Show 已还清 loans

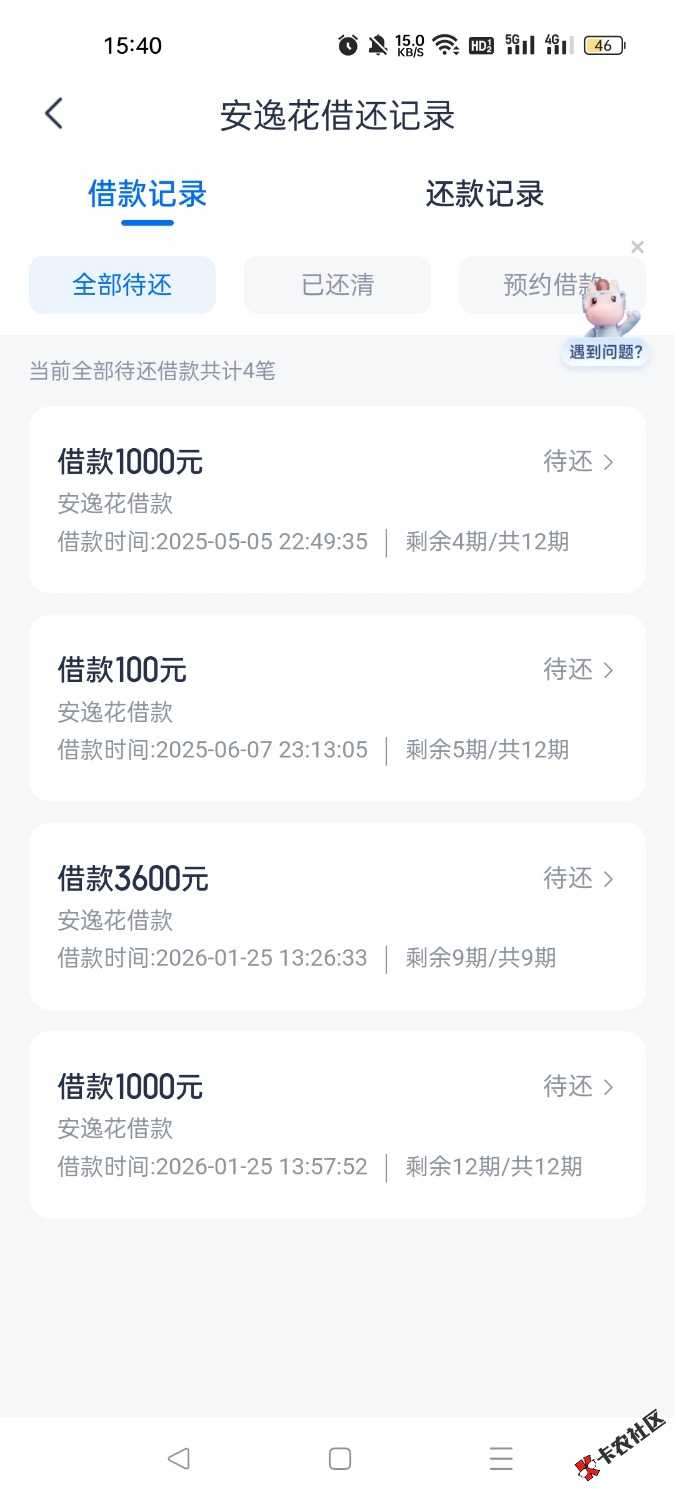pyautogui.click(x=337, y=285)
